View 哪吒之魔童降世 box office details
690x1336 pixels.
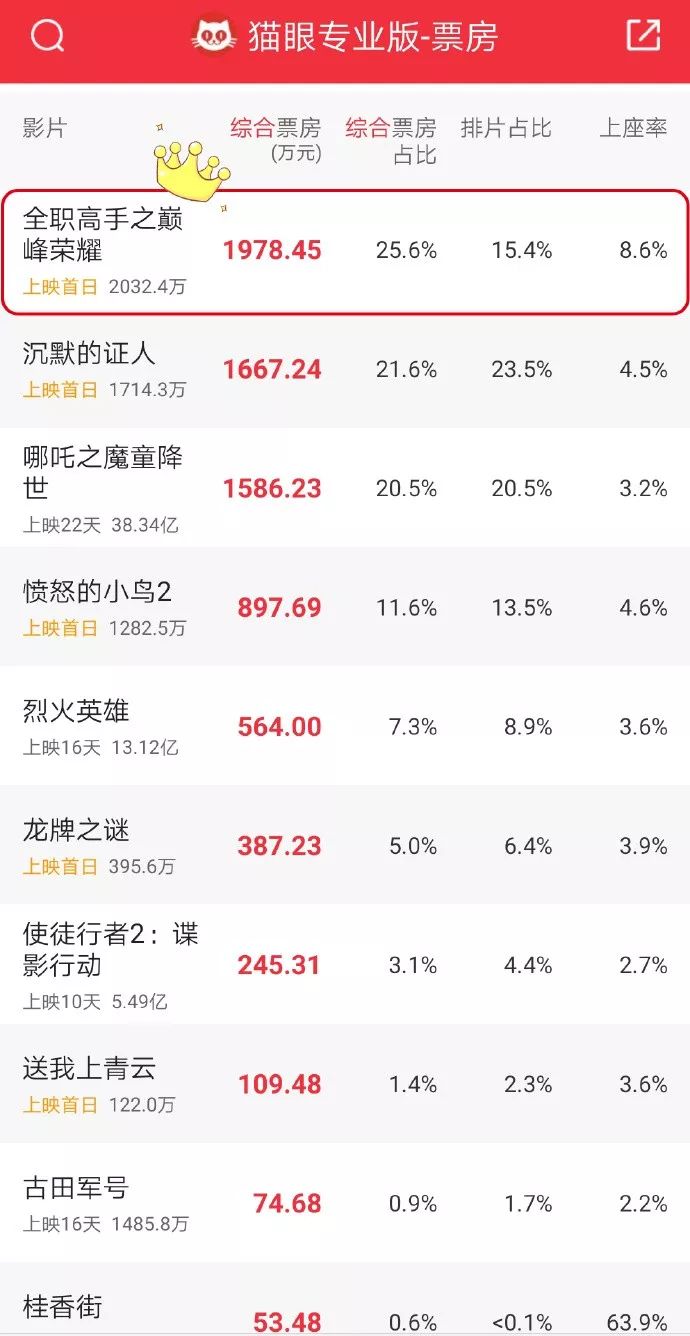[x=344, y=488]
